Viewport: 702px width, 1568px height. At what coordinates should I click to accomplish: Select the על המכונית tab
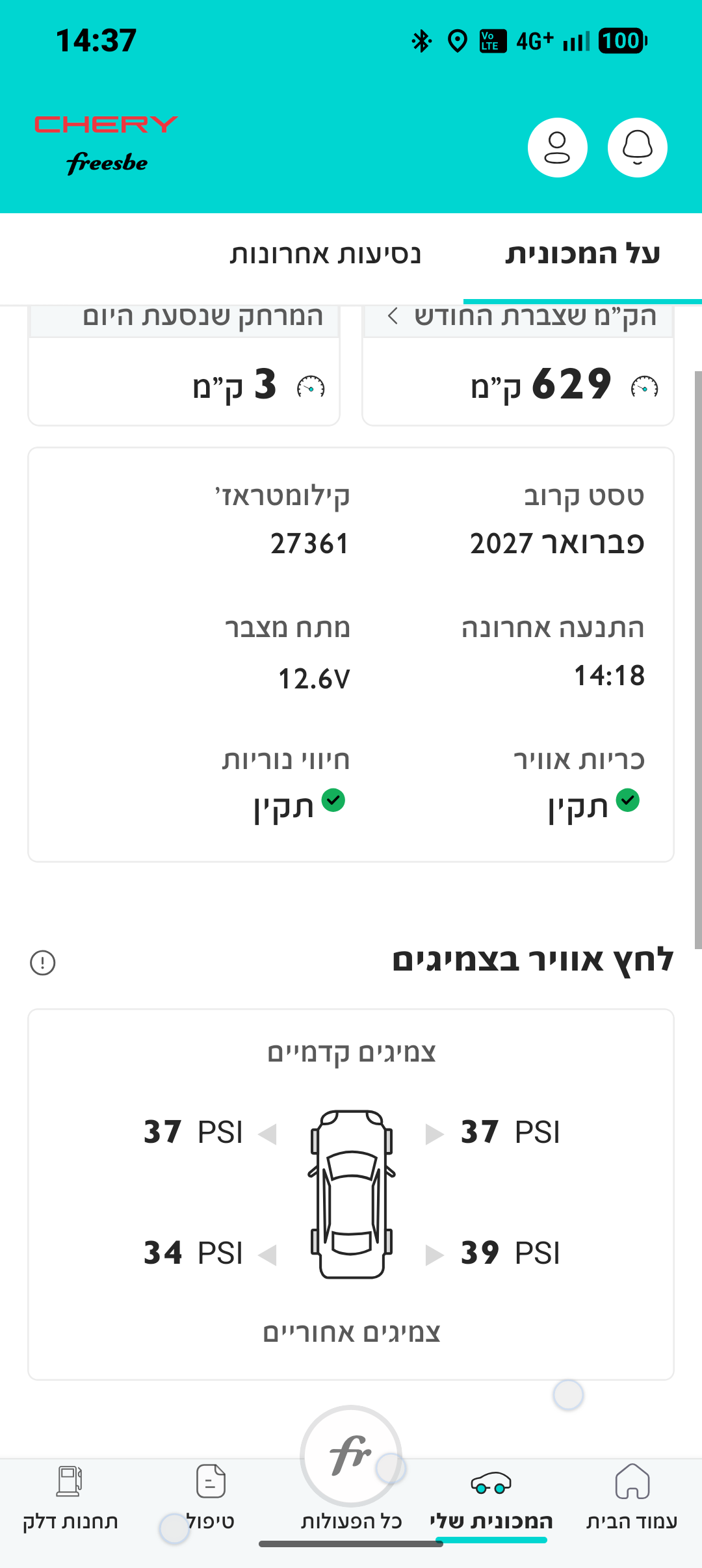coord(582,254)
